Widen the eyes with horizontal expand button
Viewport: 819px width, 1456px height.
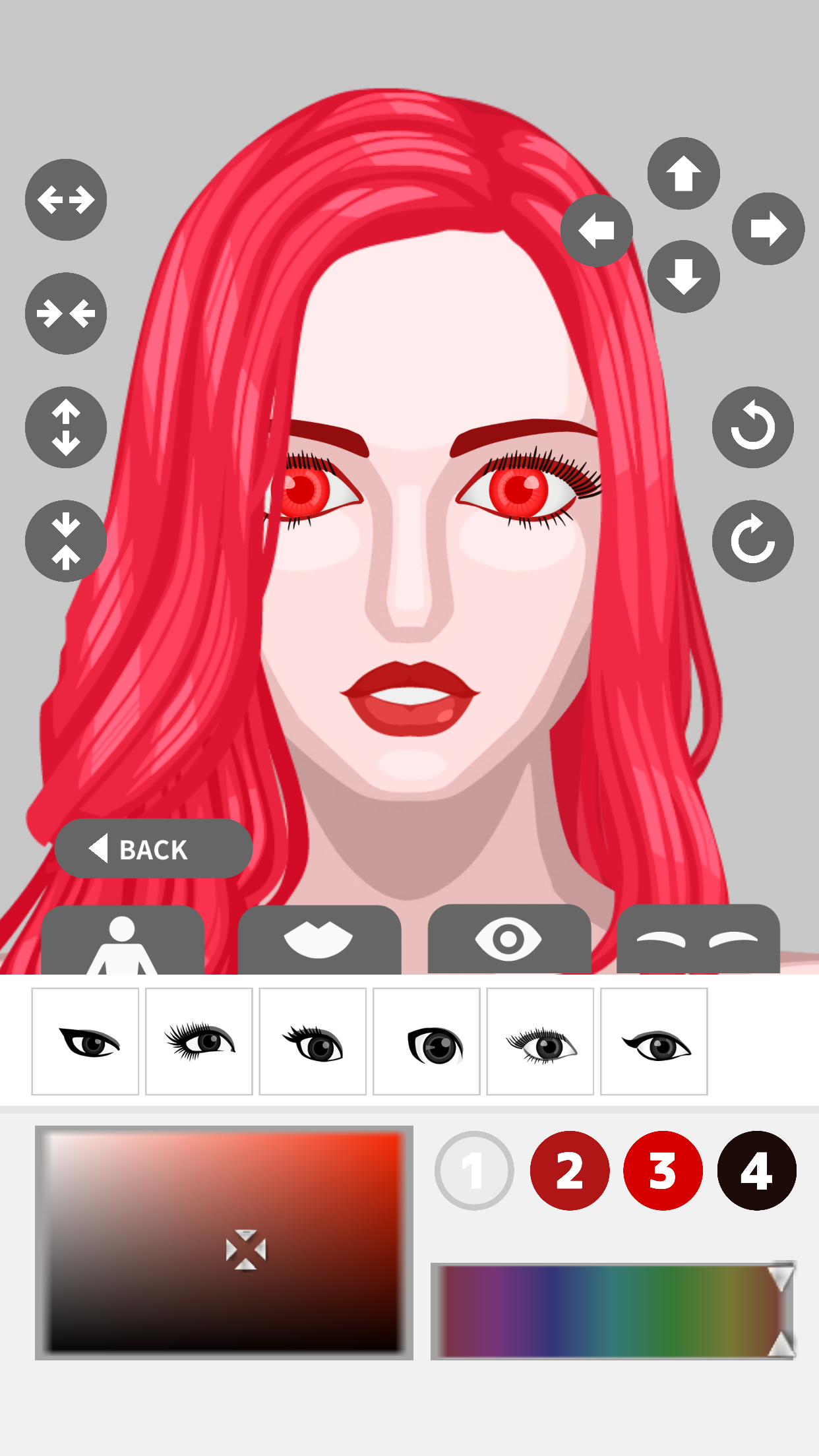(x=66, y=200)
